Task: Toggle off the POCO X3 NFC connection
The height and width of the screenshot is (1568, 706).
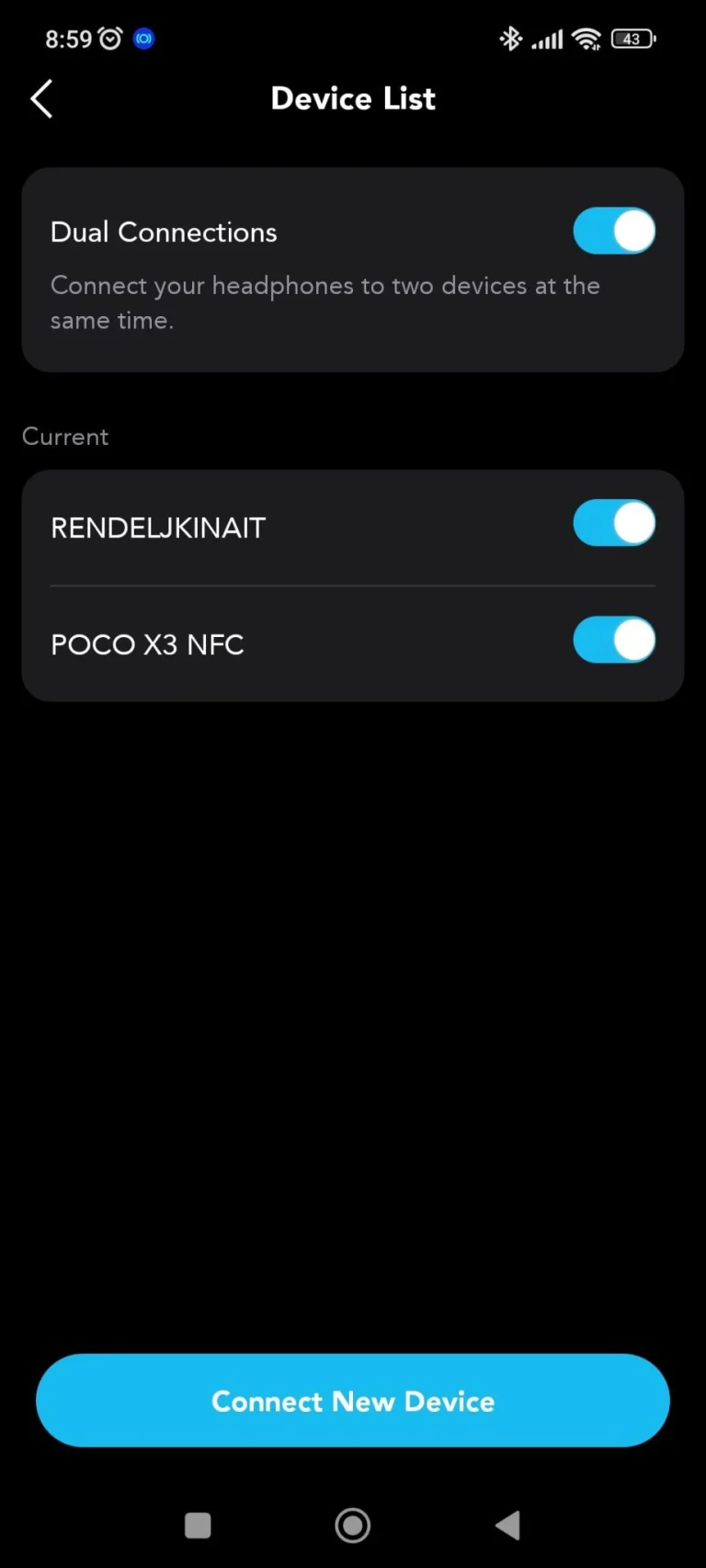Action: (613, 640)
